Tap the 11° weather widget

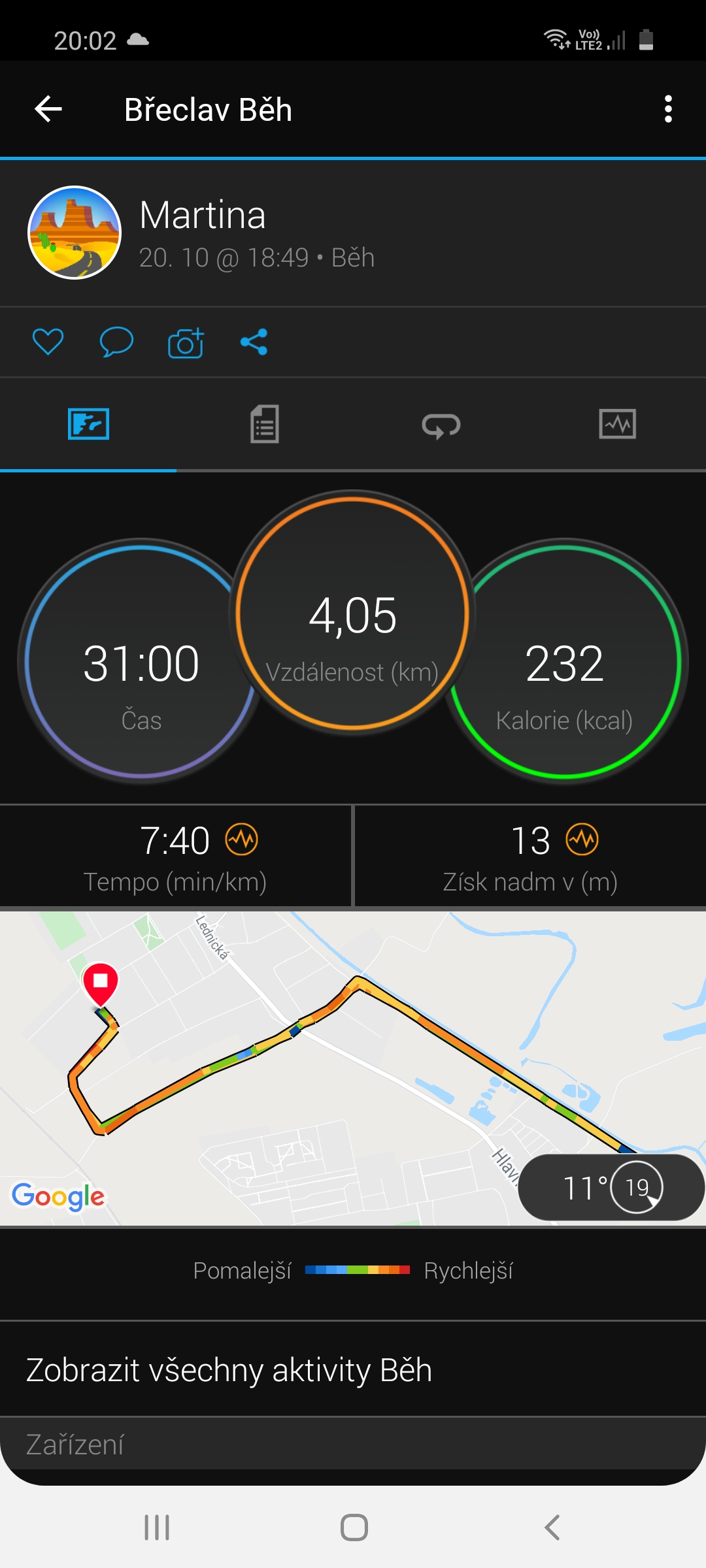pos(611,1187)
